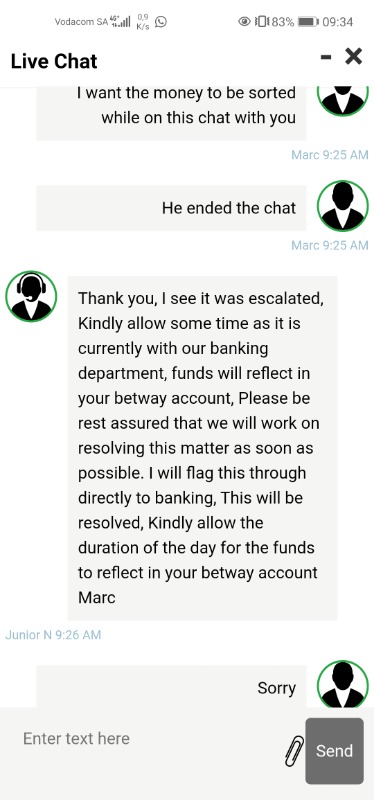Close the Live Chat window

353,57
